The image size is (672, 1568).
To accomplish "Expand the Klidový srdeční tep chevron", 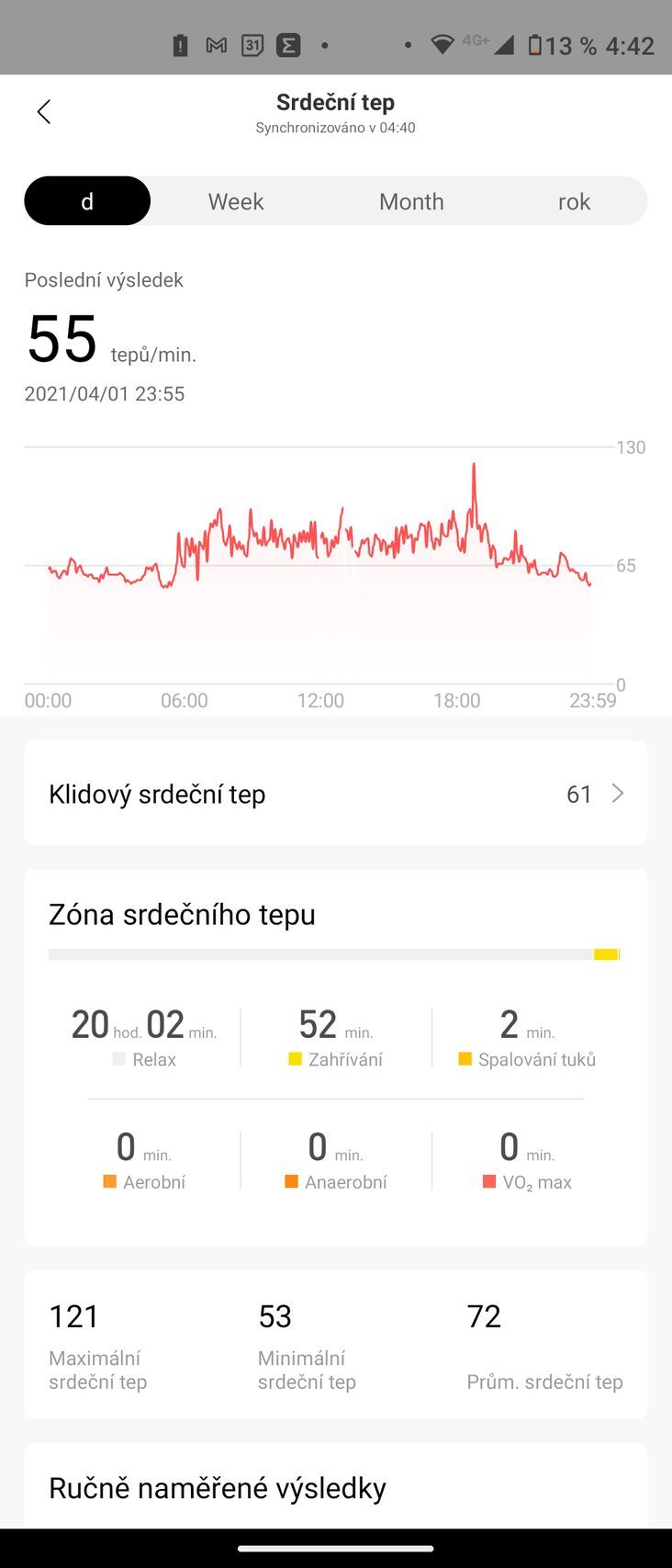I will [618, 793].
